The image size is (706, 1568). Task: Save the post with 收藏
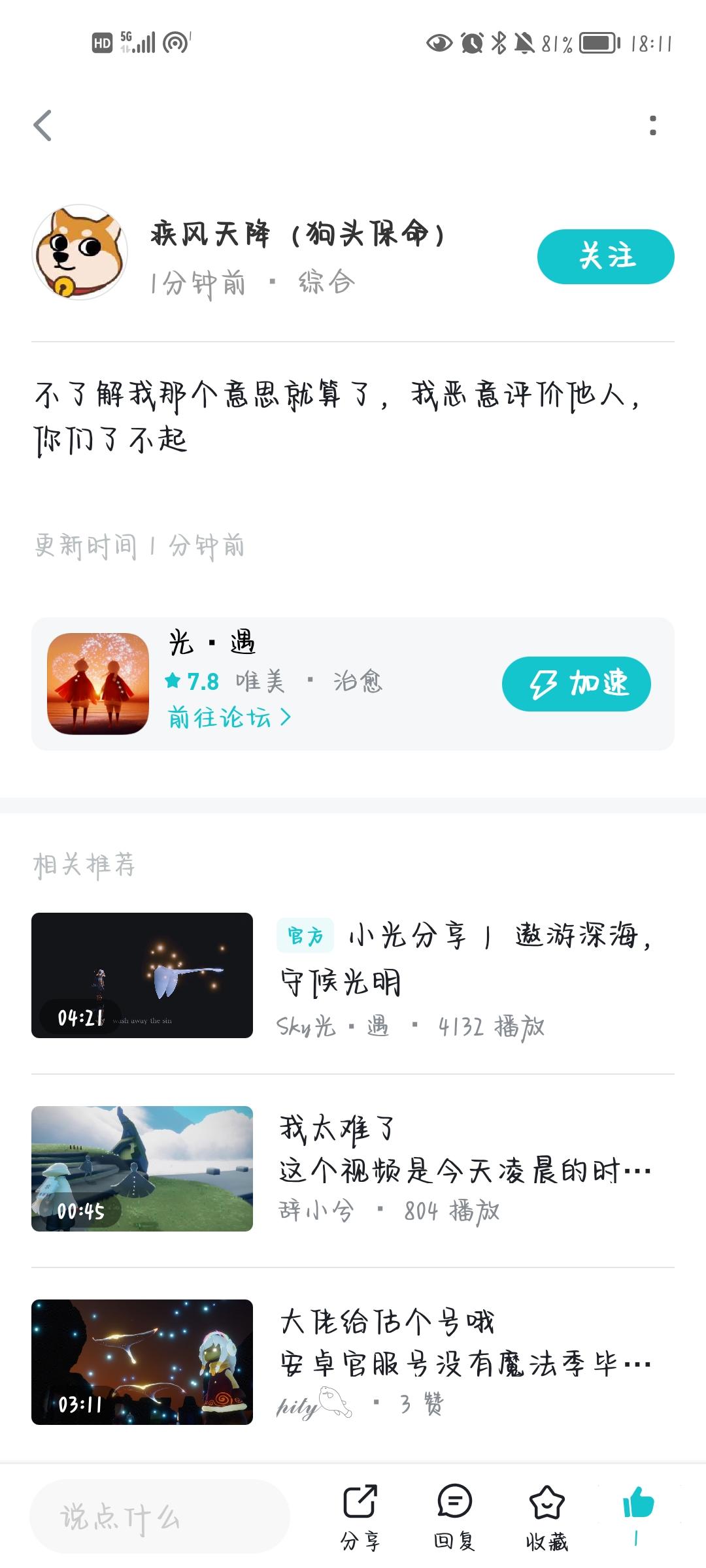547,1517
